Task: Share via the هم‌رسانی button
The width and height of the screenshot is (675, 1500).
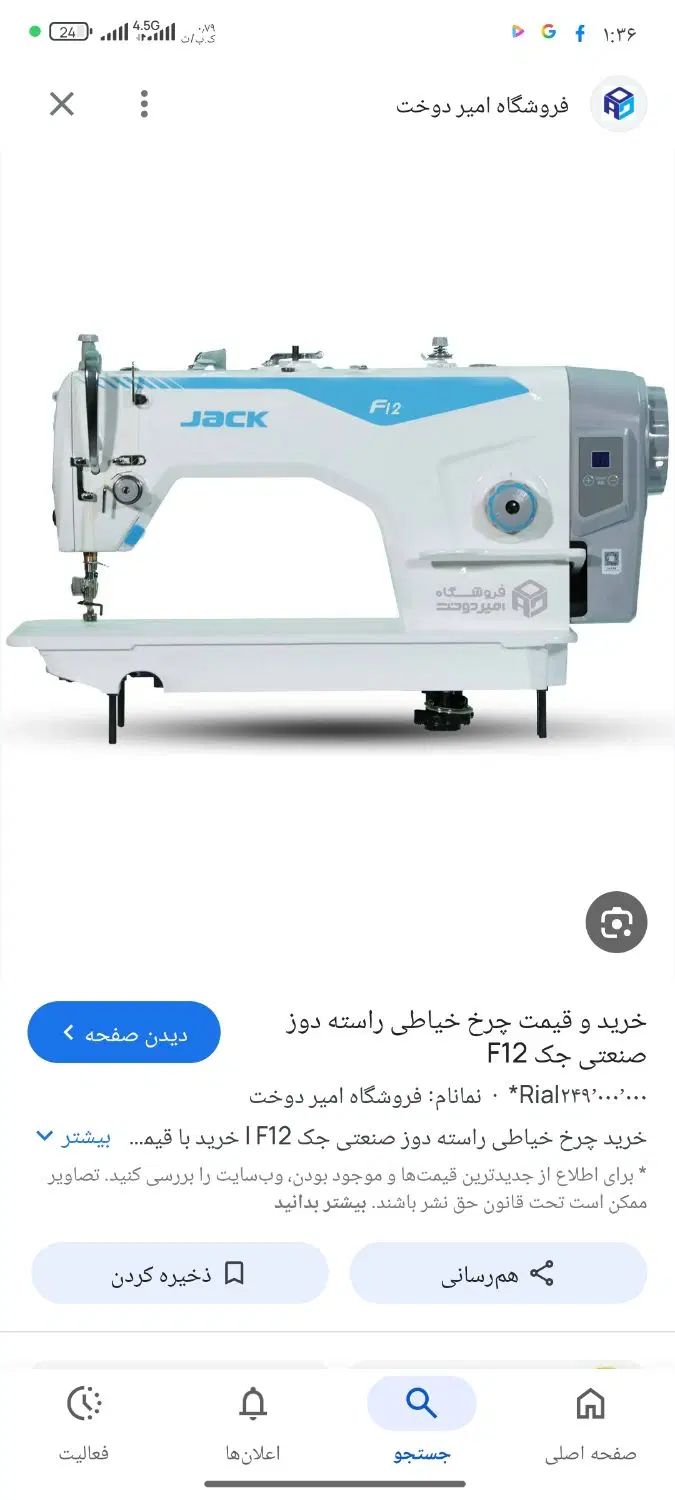Action: [x=498, y=1274]
